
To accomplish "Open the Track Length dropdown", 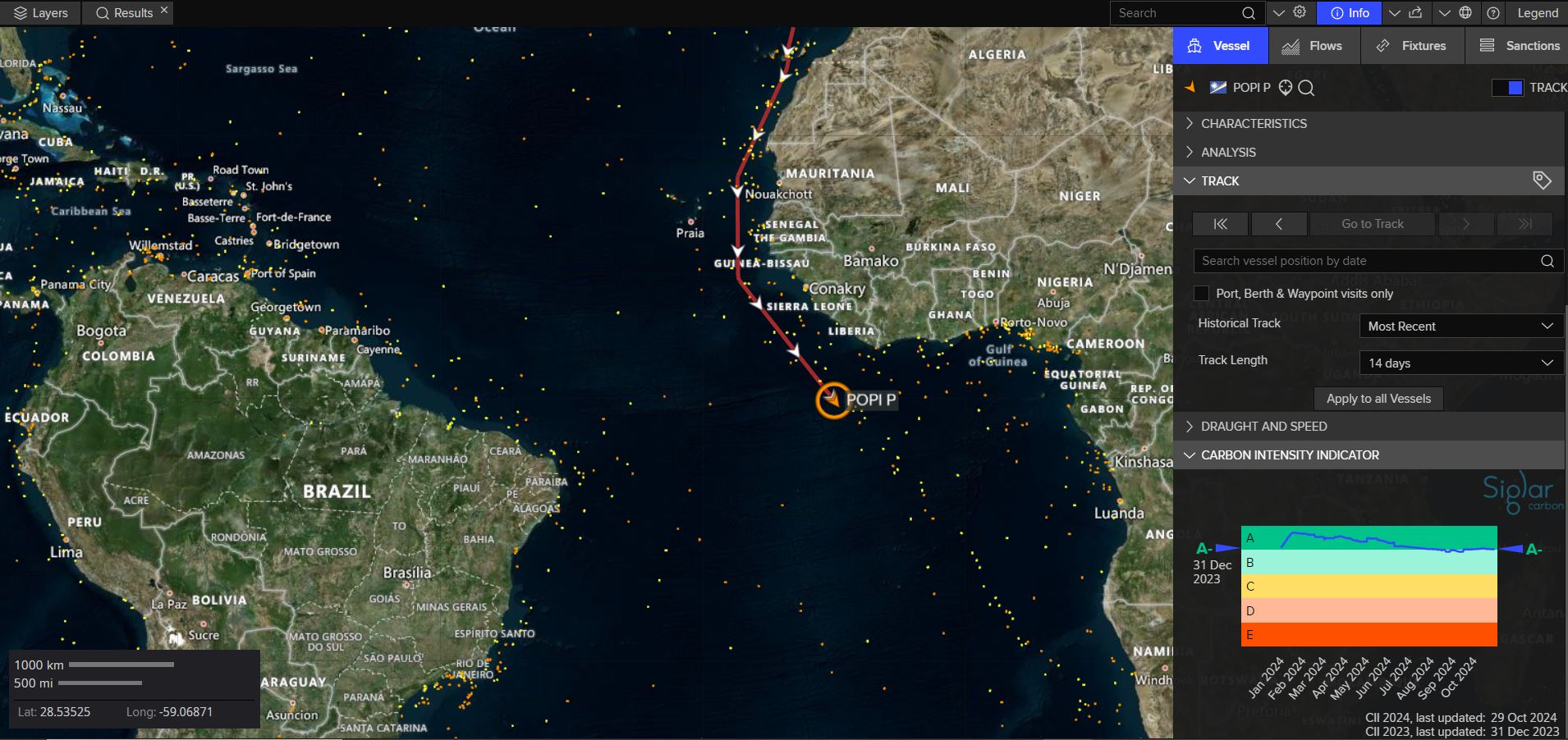I will [x=1460, y=363].
